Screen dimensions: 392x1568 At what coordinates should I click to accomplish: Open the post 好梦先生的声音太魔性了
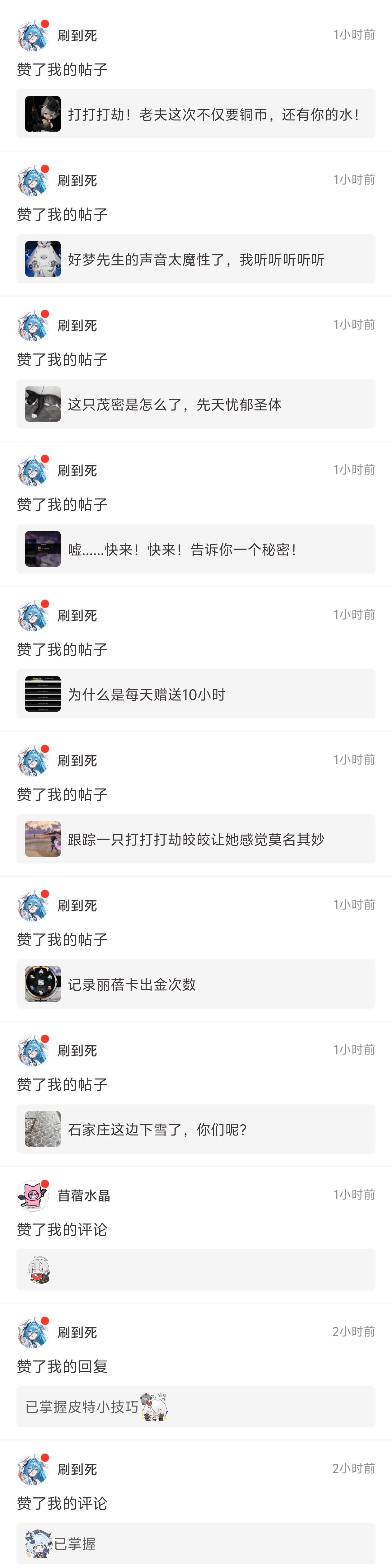pyautogui.click(x=195, y=259)
